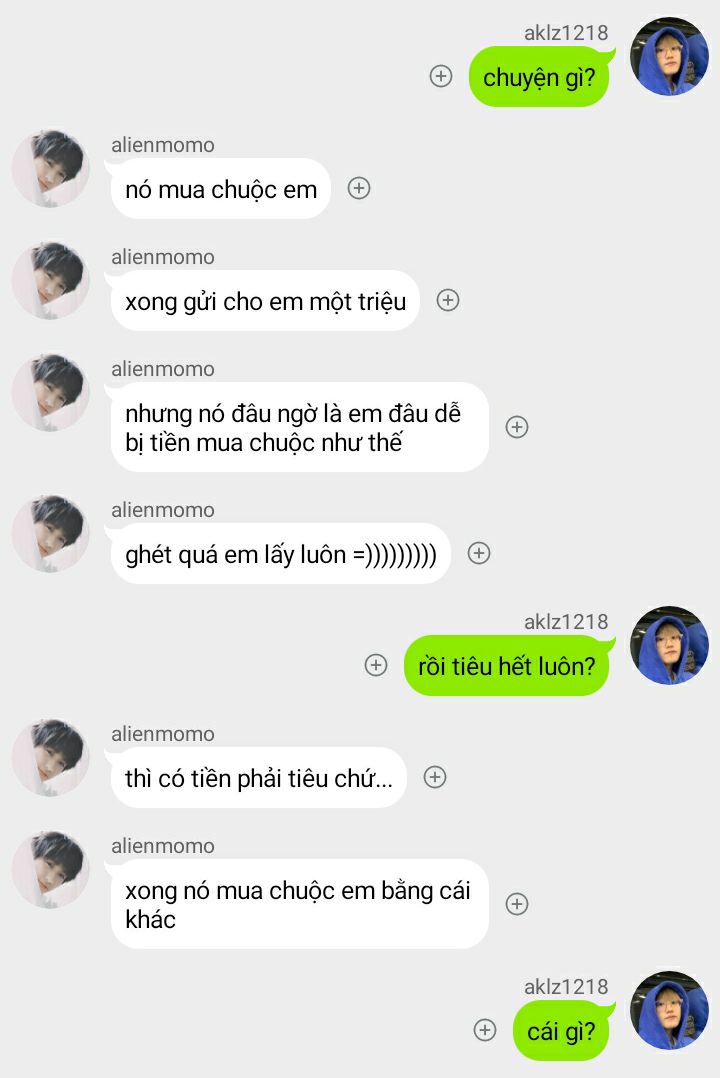Tap plus next to "xong nó mua chuộc em bằng cái khác"
The image size is (720, 1078).
pyautogui.click(x=516, y=904)
